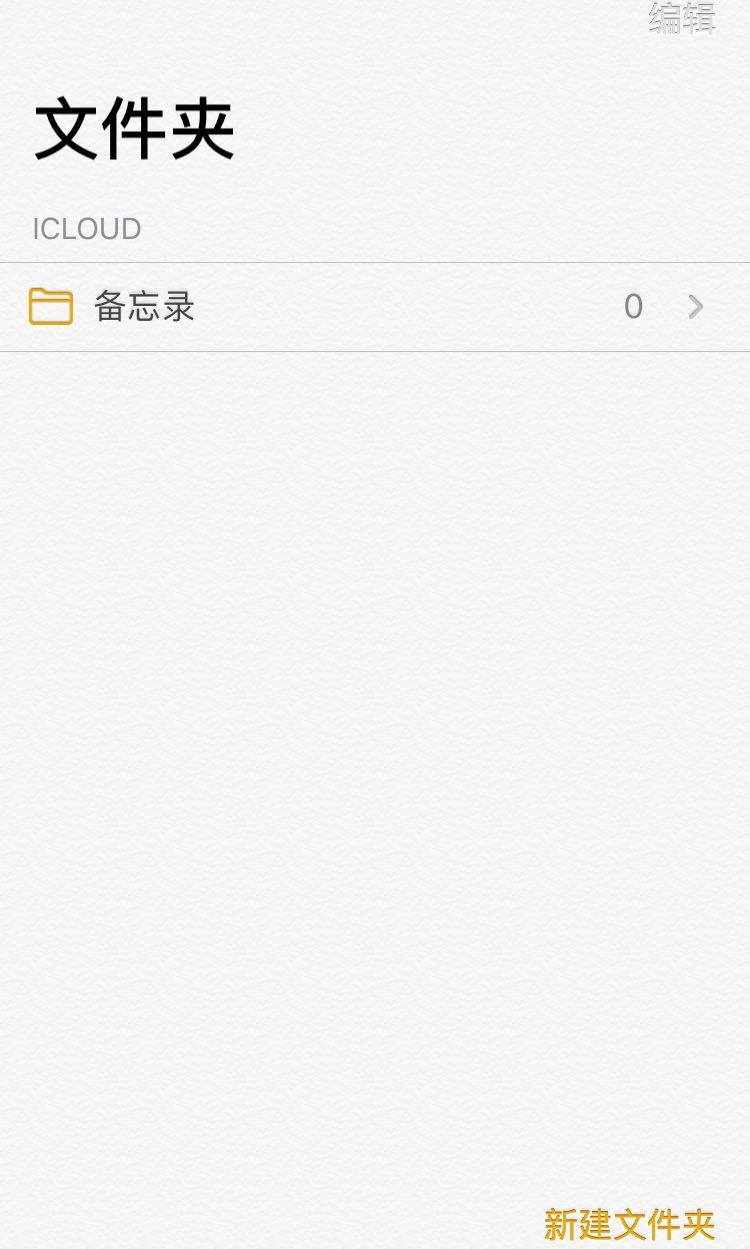Tap the 编辑 edit button
Screen dimensions: 750x1249
(682, 18)
